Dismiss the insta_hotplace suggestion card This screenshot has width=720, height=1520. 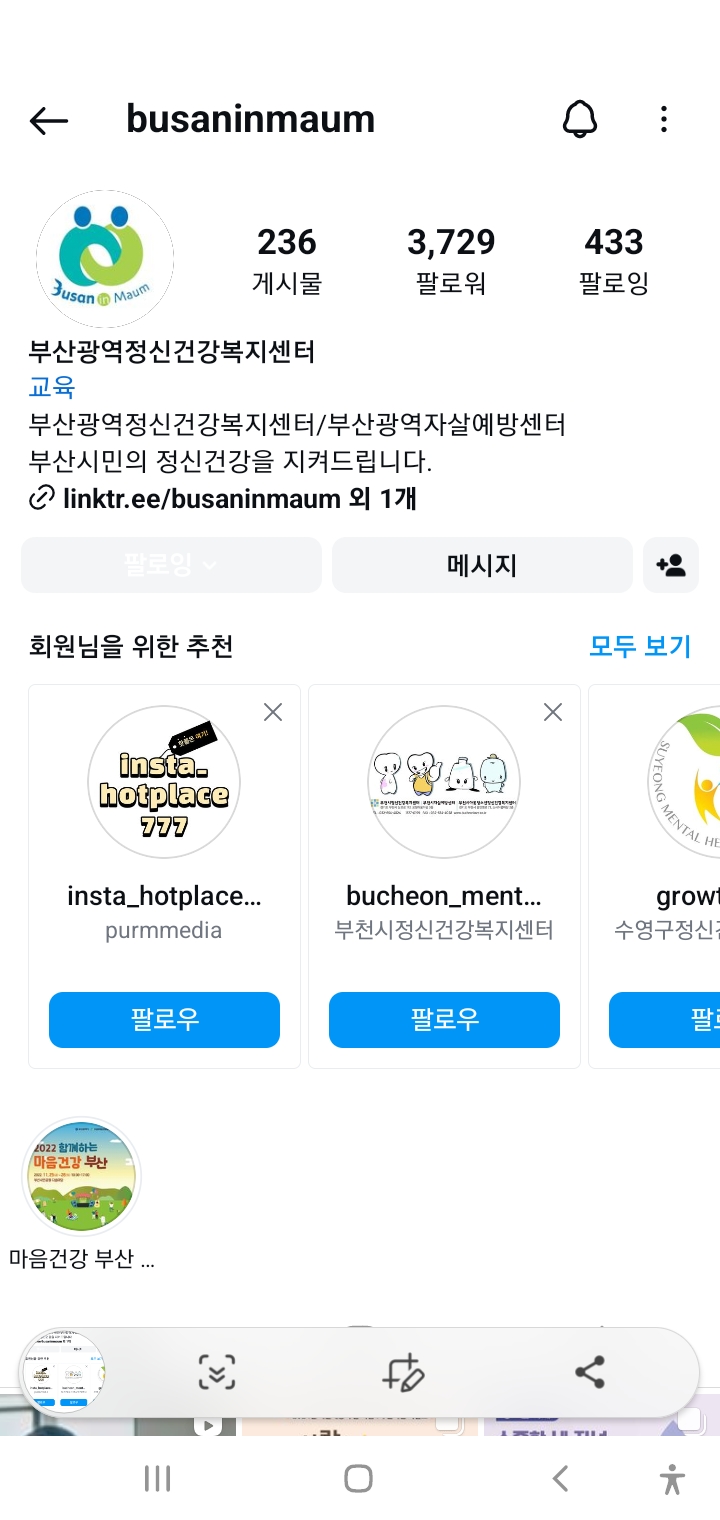[x=272, y=712]
